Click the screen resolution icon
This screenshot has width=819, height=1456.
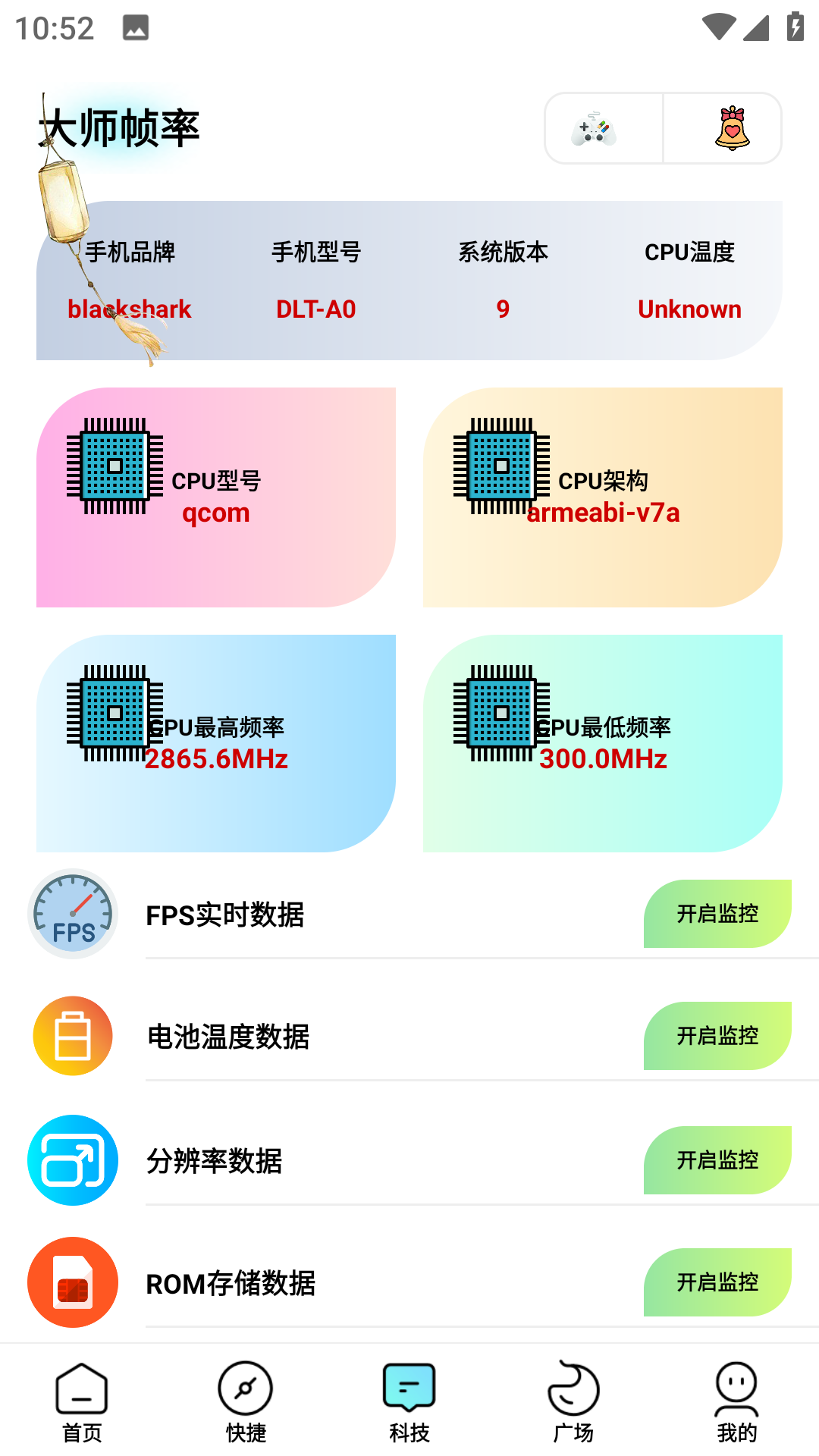point(72,1160)
